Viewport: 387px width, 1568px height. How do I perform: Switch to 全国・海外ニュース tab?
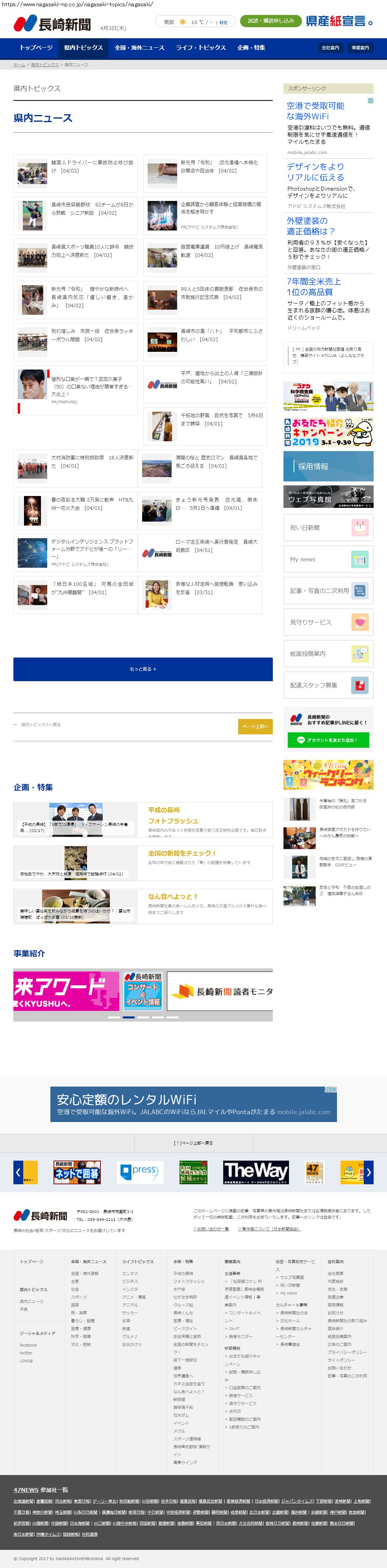[x=139, y=48]
